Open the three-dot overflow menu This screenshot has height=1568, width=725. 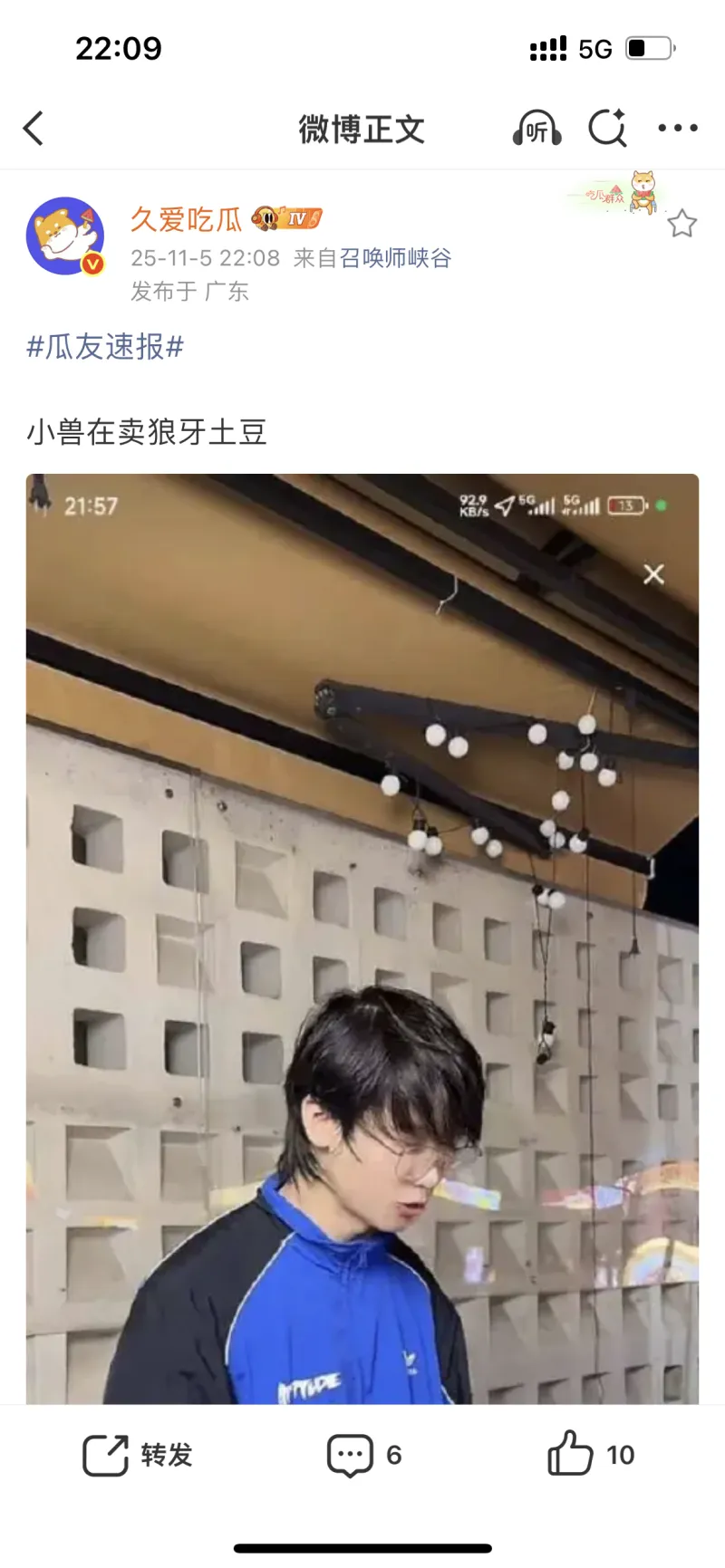[677, 129]
